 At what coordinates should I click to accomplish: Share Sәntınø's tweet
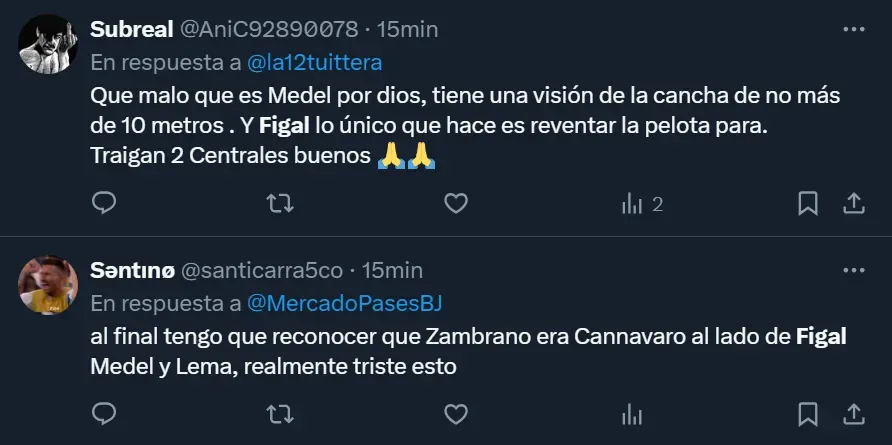pos(854,414)
